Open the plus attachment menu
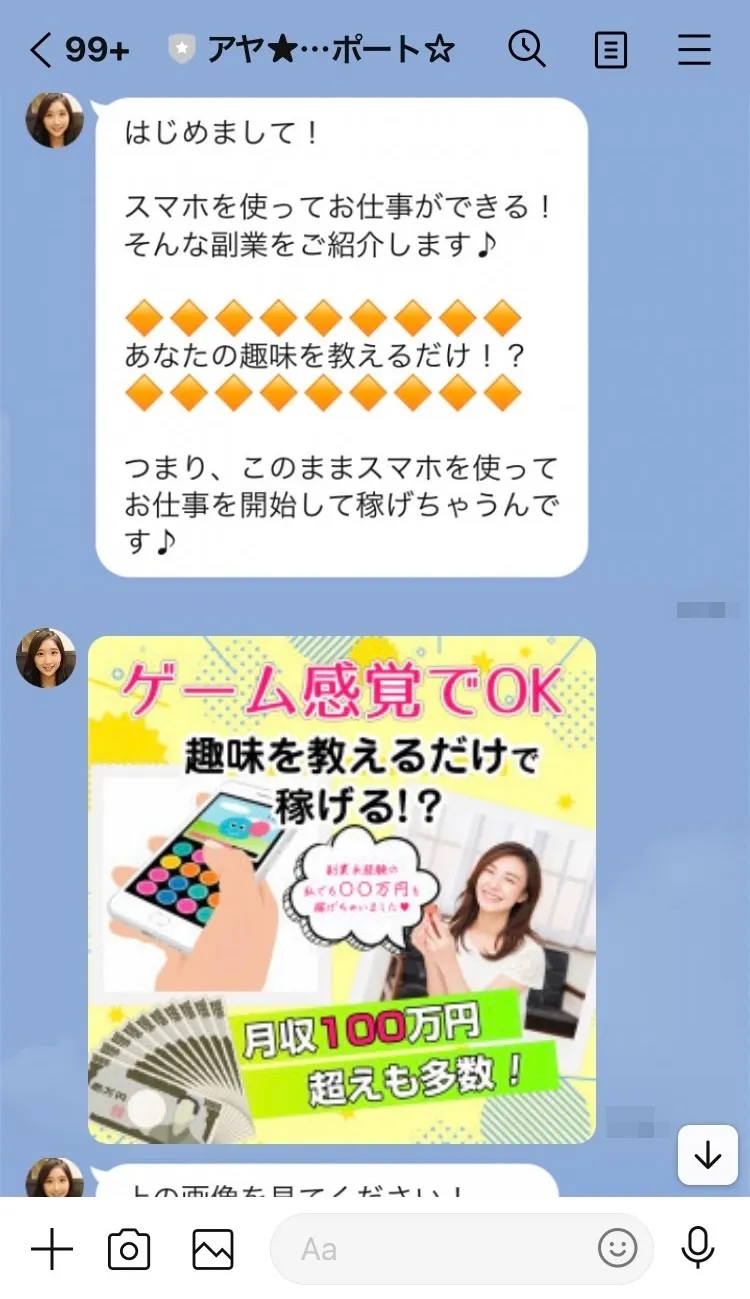 pos(52,1249)
